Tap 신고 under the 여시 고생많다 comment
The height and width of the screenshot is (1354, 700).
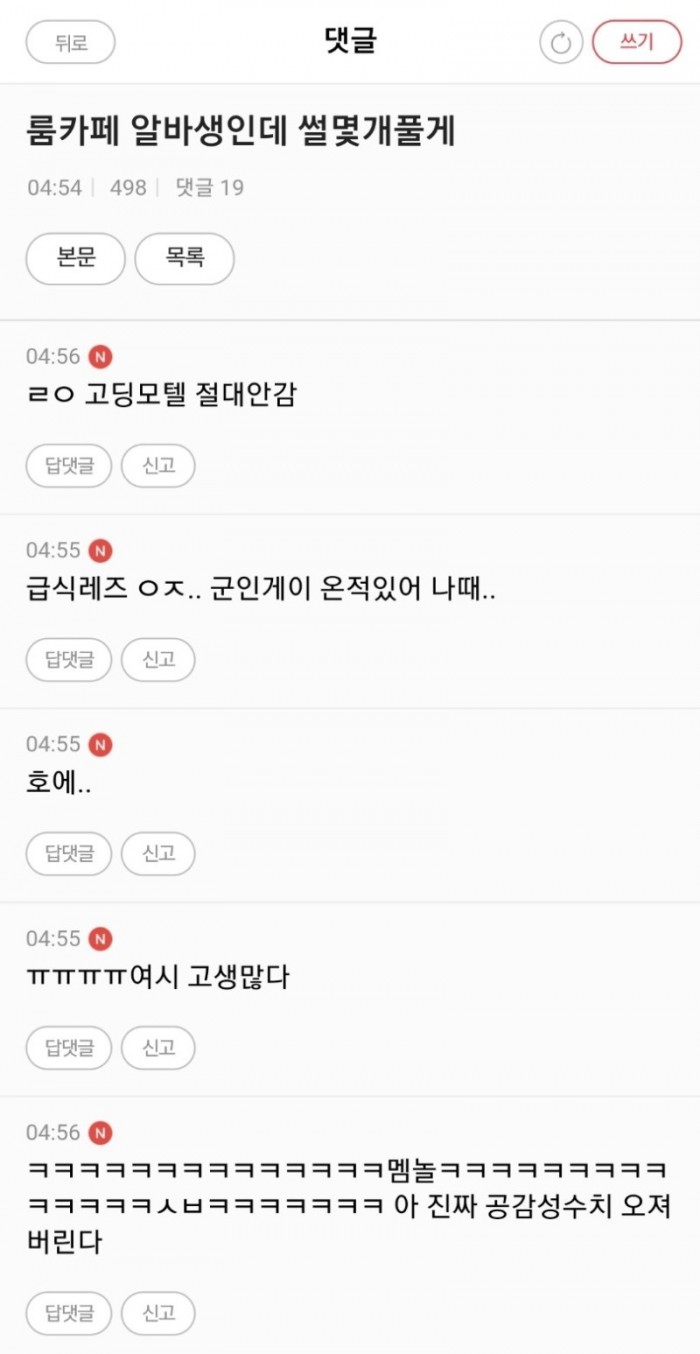(x=158, y=1048)
